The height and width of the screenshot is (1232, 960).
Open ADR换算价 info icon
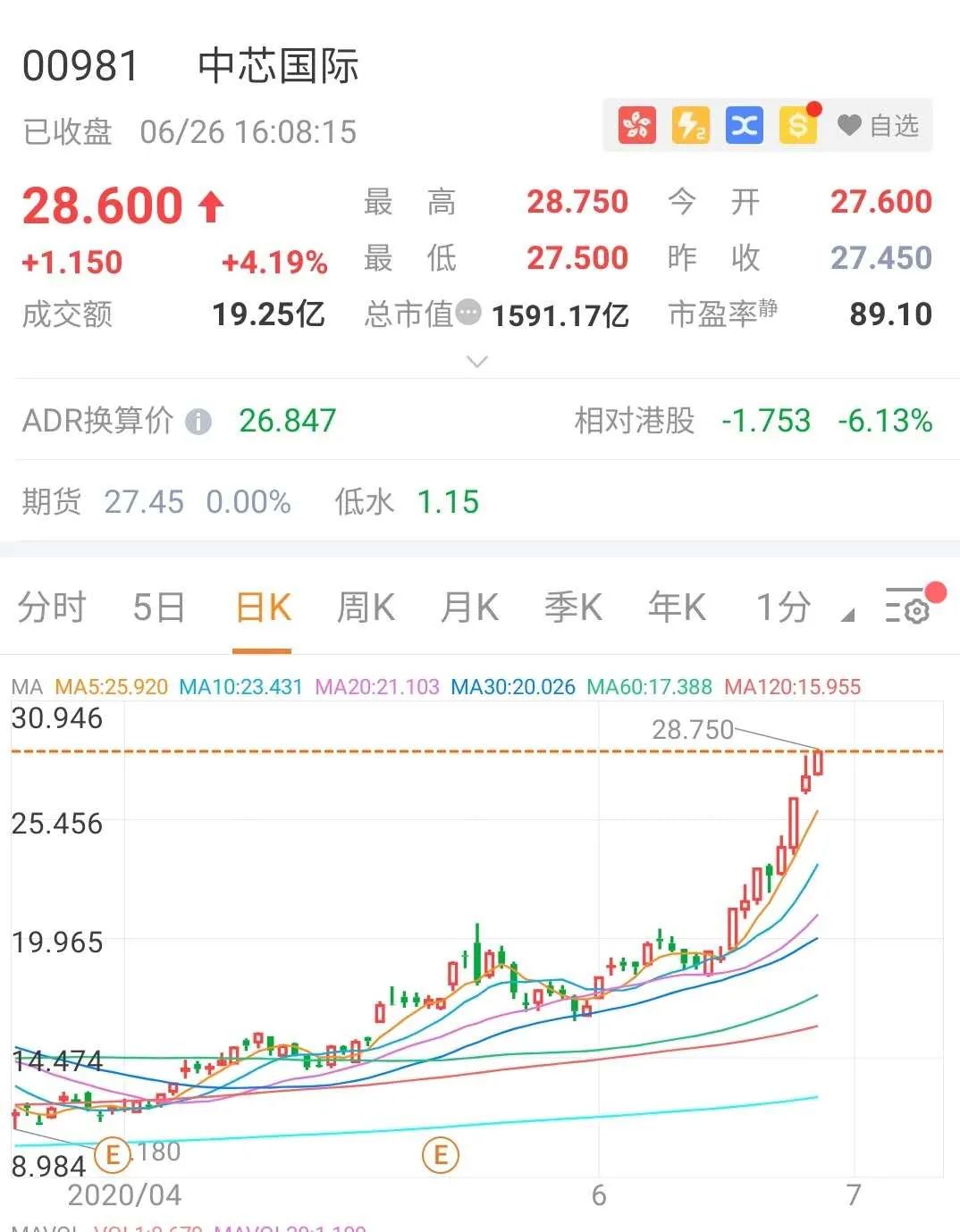(198, 422)
